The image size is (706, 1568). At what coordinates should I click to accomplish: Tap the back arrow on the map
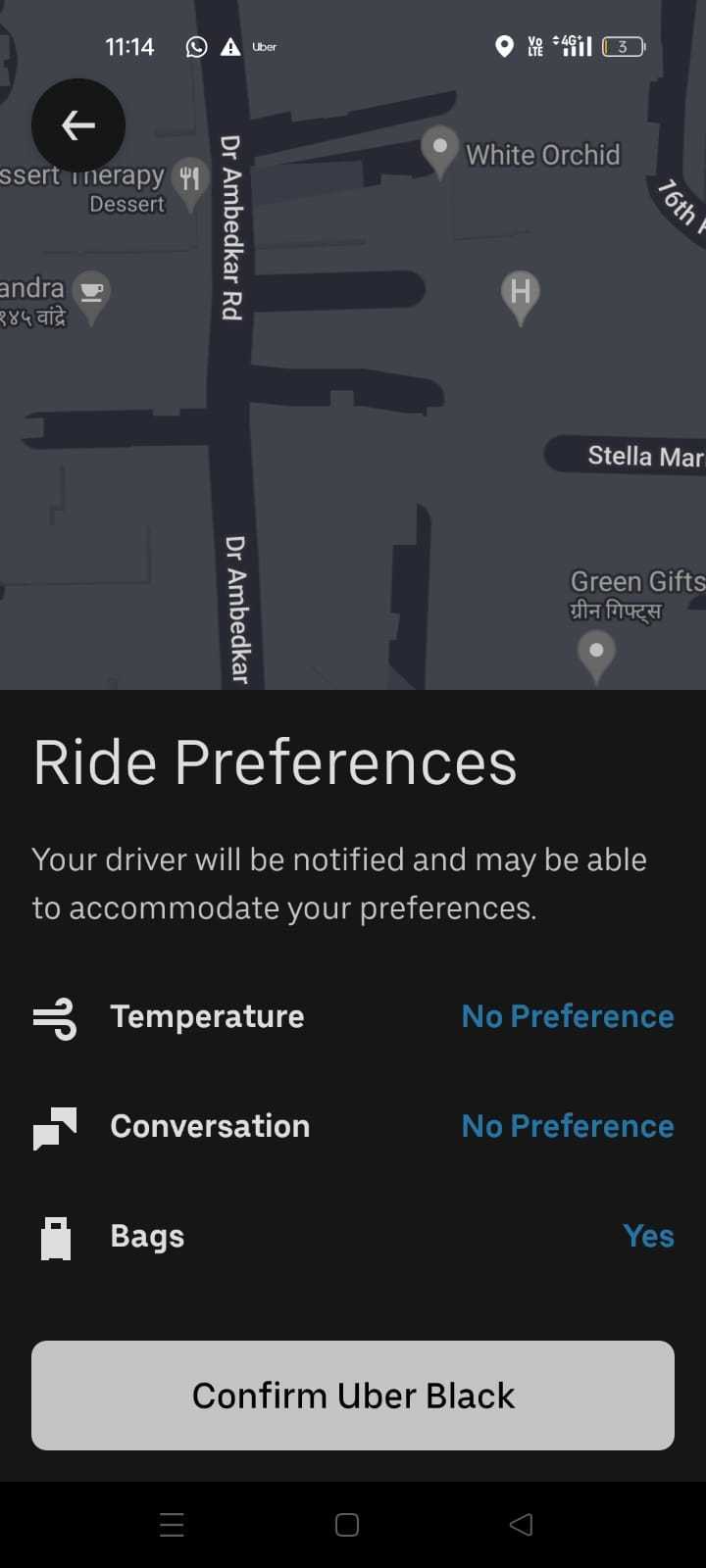[78, 124]
